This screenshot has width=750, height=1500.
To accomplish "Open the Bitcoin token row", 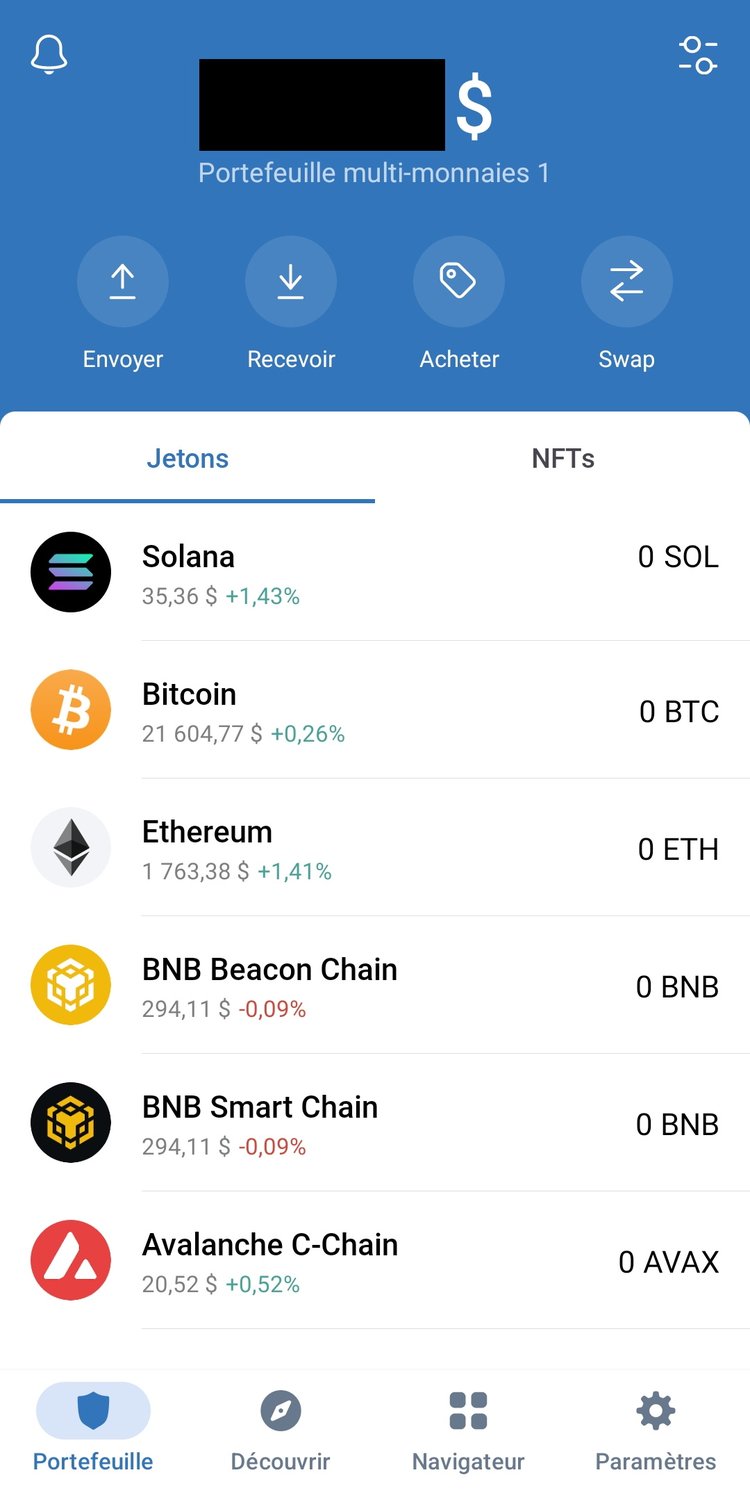I will [x=375, y=710].
